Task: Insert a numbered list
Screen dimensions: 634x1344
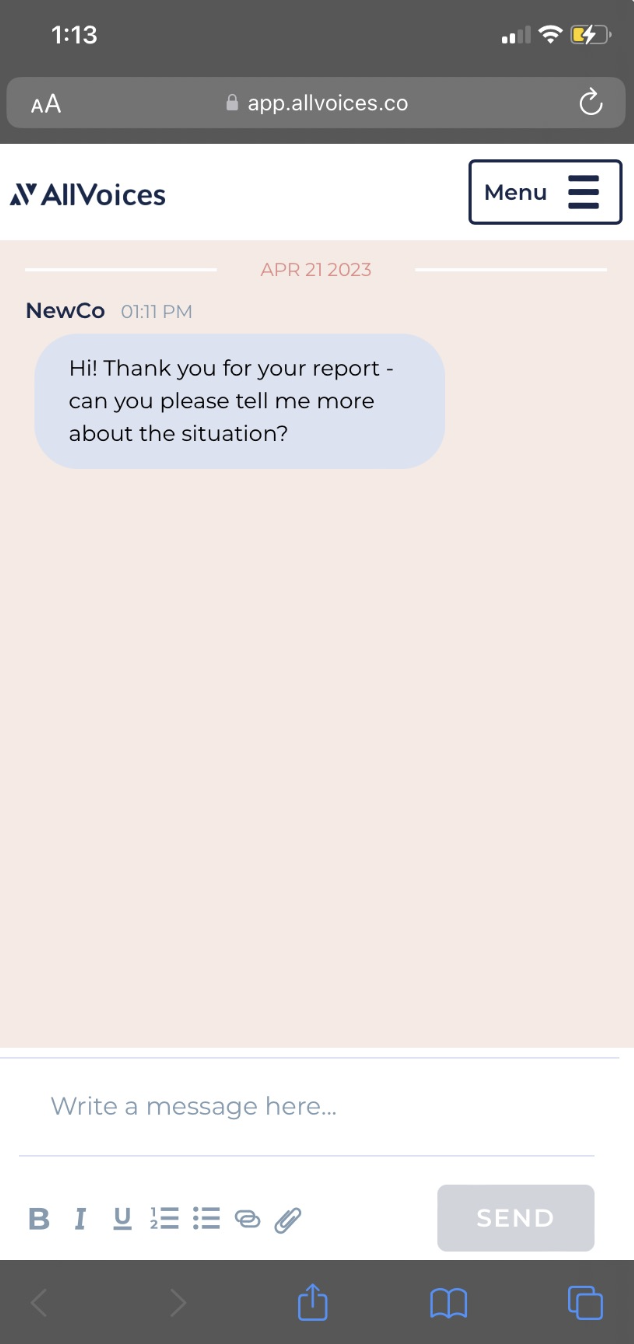Action: tap(164, 1218)
